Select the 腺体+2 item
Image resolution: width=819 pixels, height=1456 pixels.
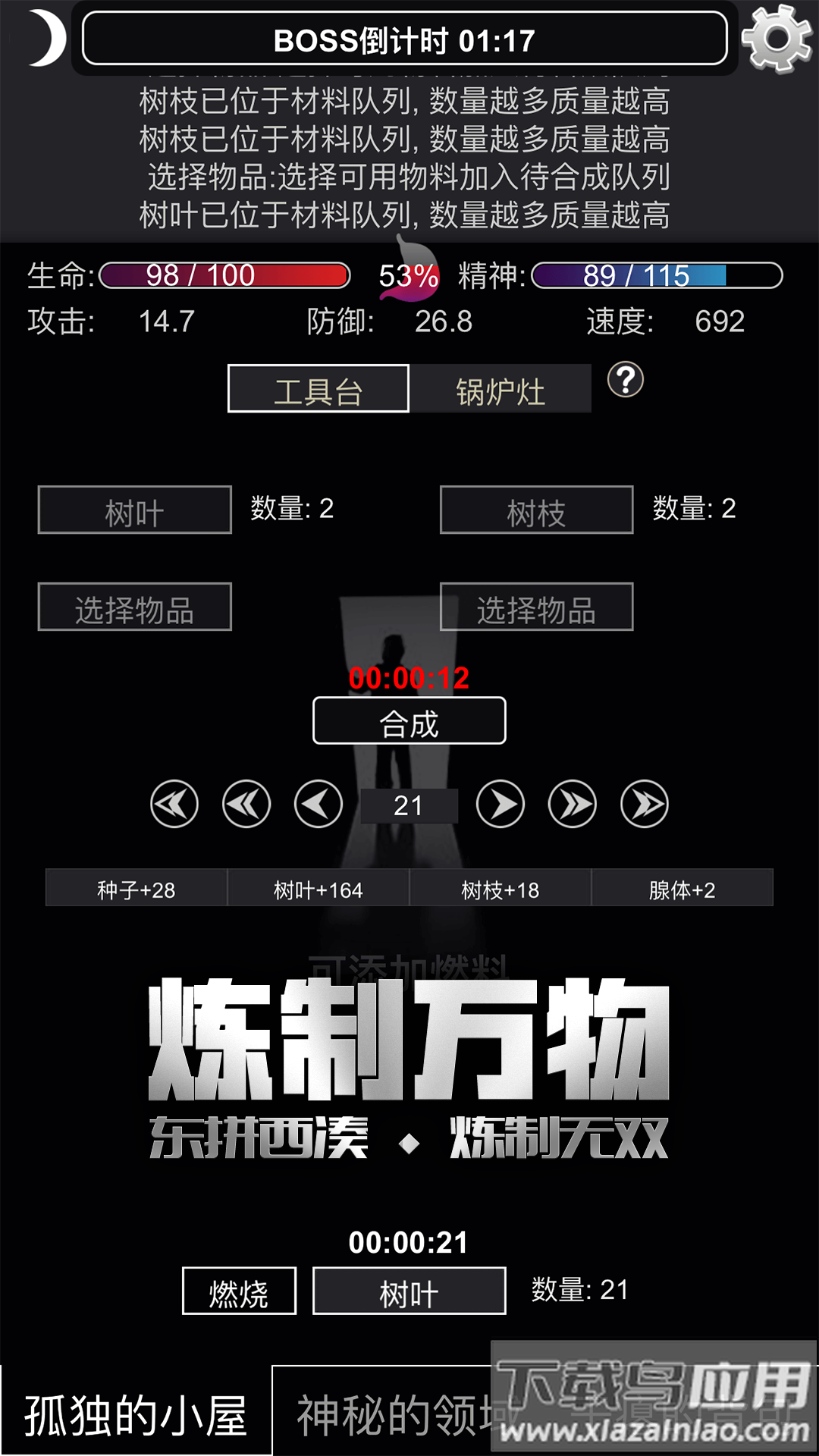682,888
